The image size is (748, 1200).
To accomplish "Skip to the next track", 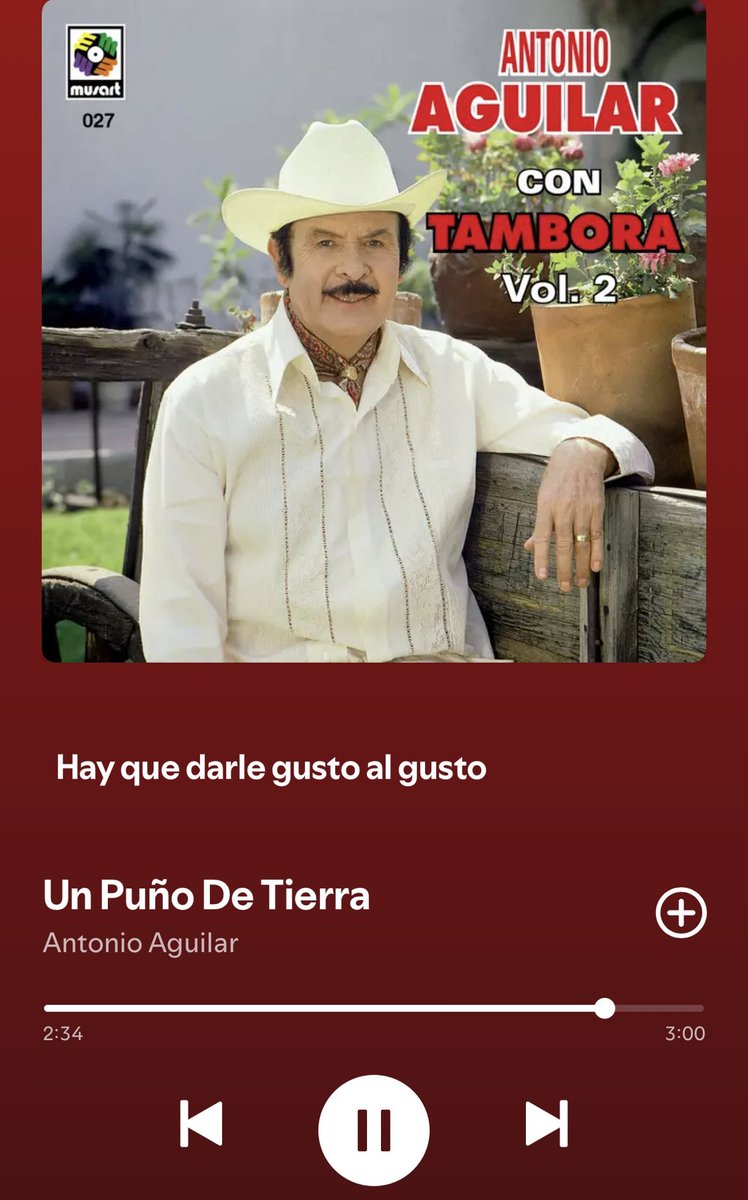I will coord(547,1123).
